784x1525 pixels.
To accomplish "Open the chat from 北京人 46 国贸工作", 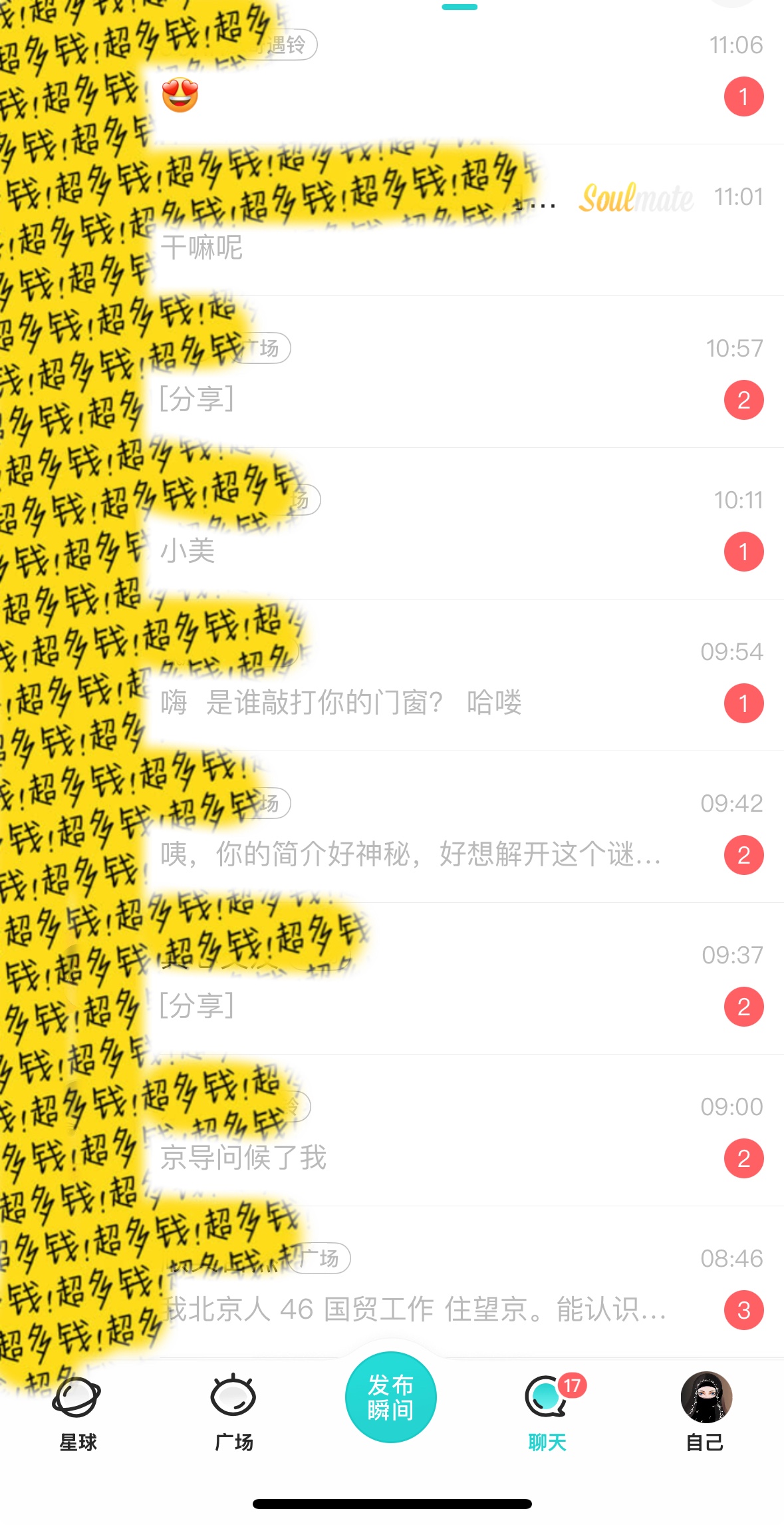I will pyautogui.click(x=392, y=1282).
